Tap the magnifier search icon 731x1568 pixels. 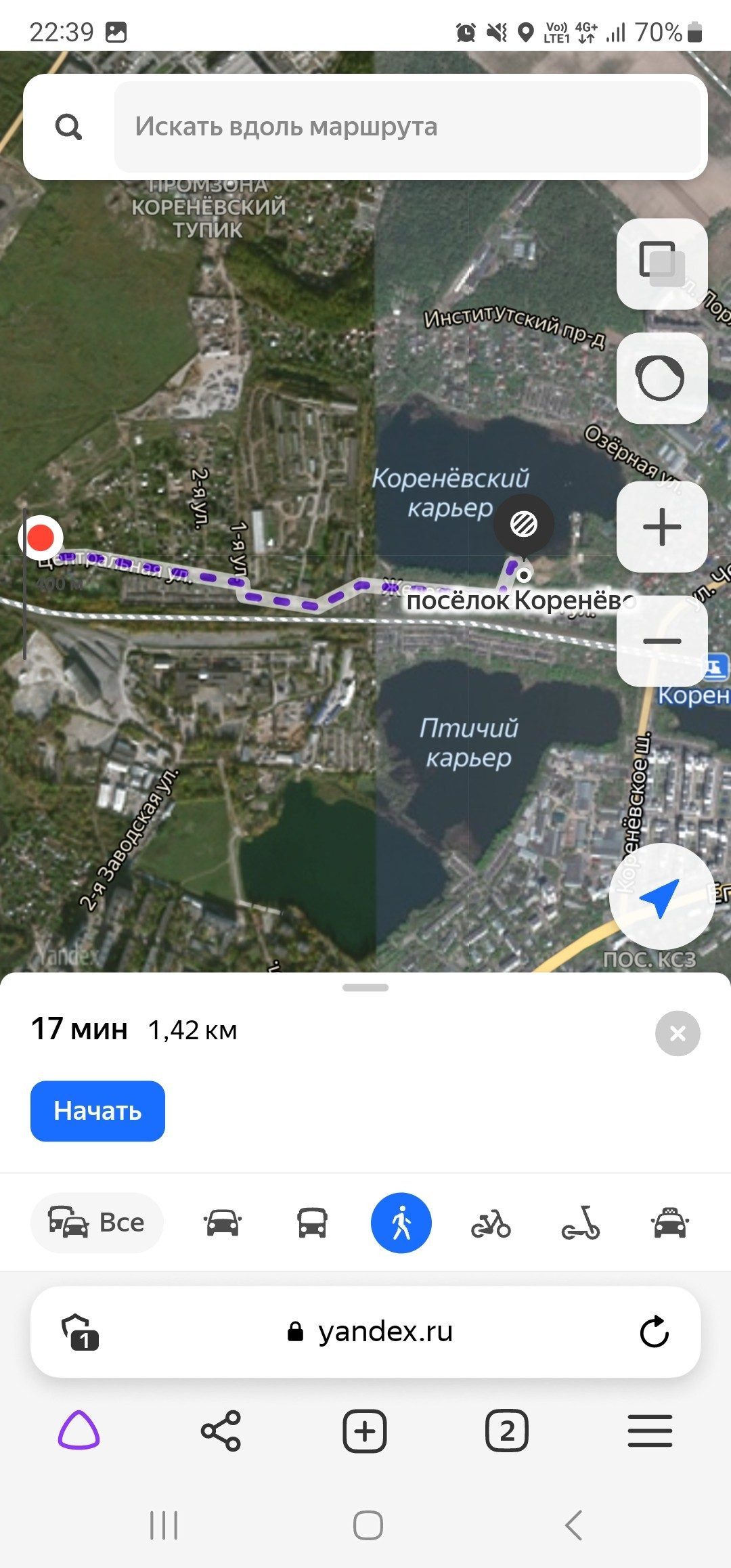(x=68, y=127)
